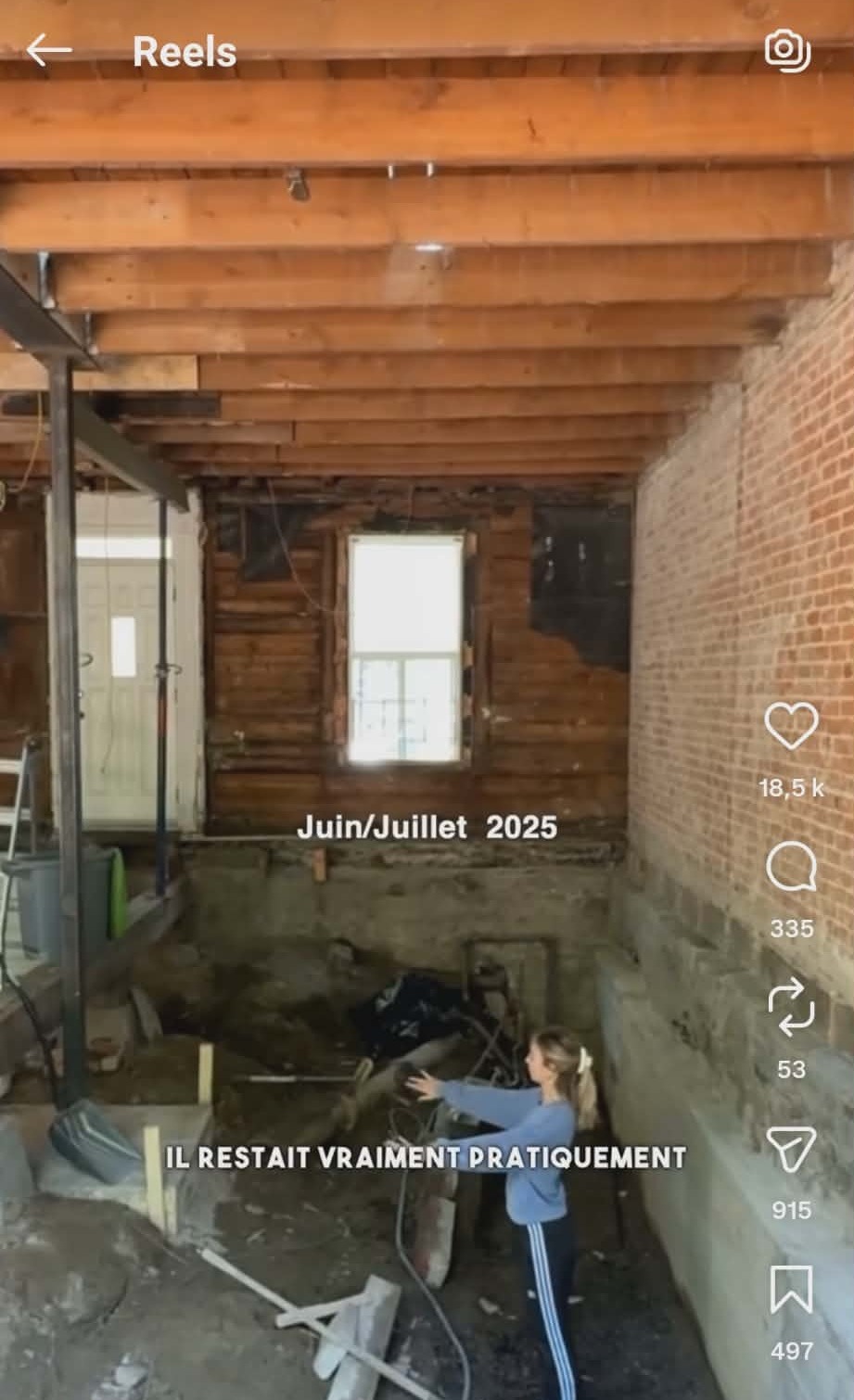Like this reel with the heart

click(791, 726)
